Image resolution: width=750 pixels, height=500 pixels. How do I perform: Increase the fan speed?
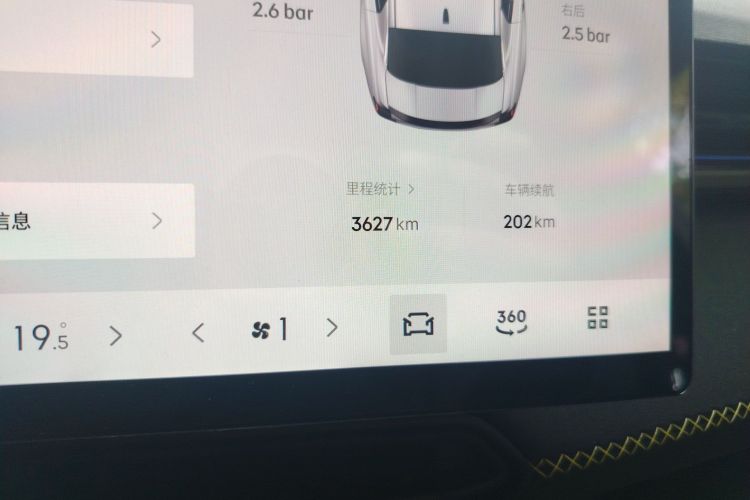(332, 328)
